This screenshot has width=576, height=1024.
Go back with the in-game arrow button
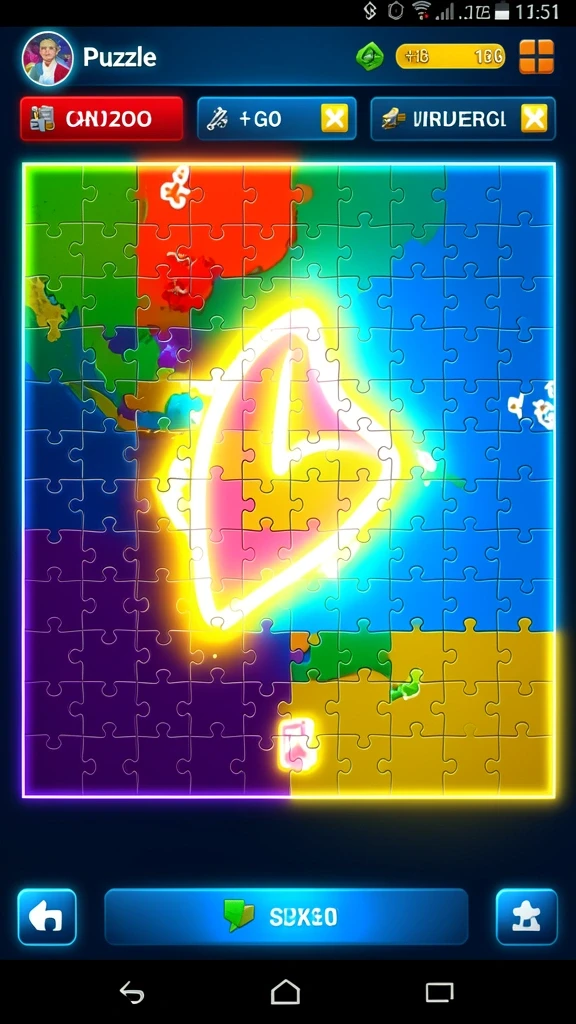tap(47, 917)
